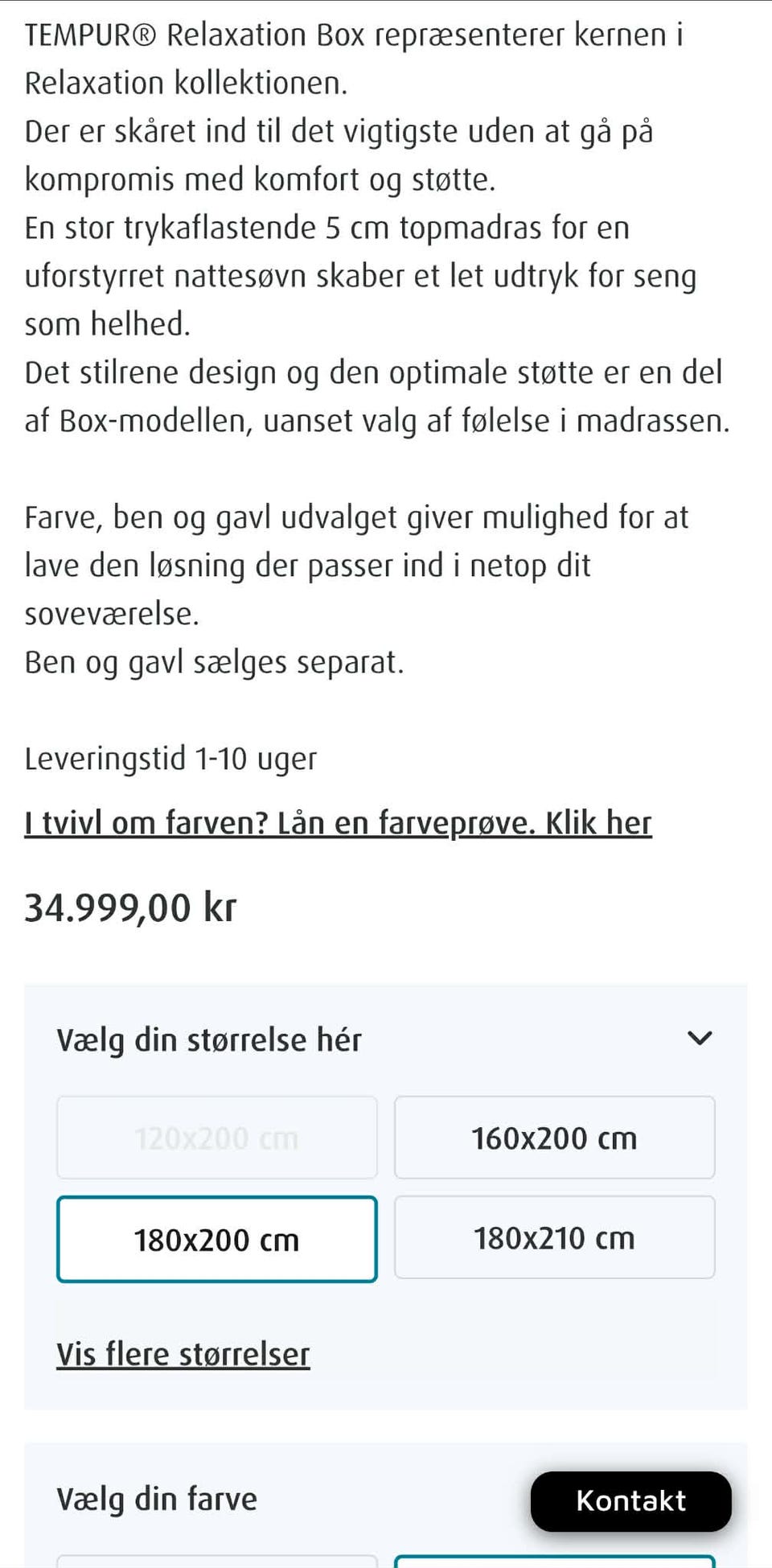Open "Vis flere størrelser" to show more sizes
Screen dimensions: 772x1568
183,1354
